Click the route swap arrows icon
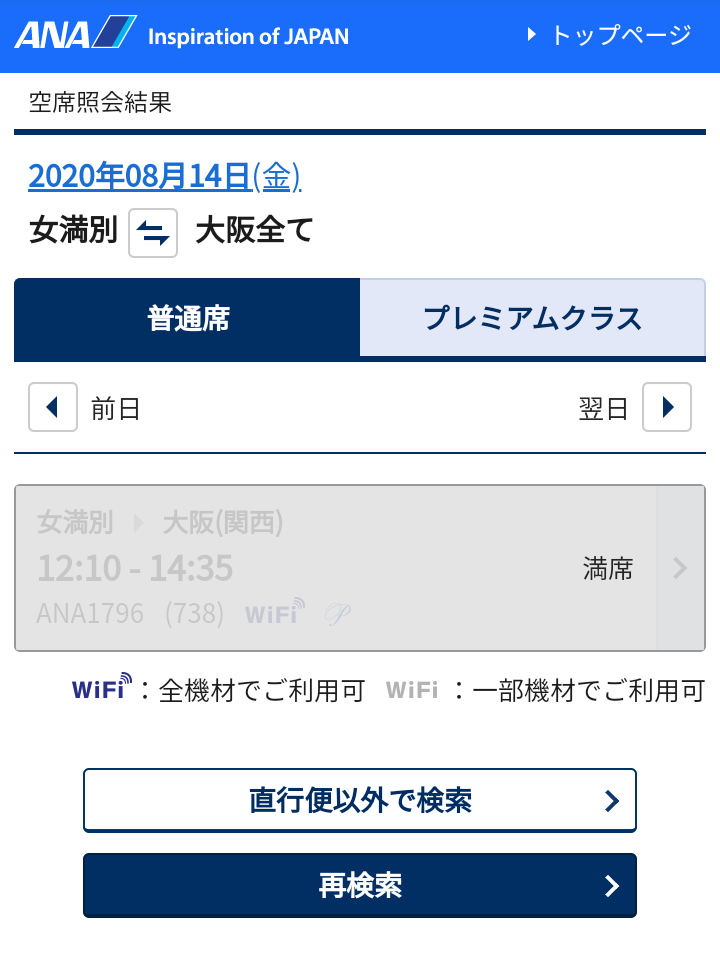 [152, 232]
